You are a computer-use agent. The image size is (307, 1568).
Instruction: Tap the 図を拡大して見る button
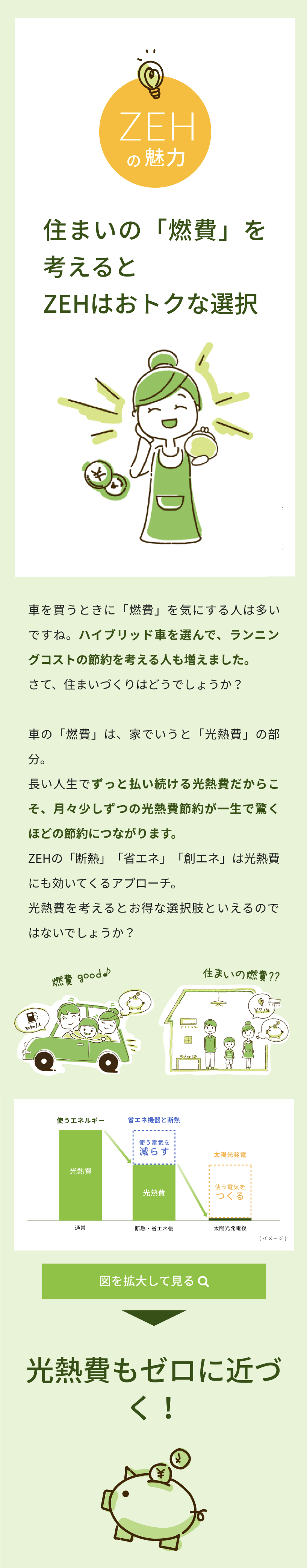tap(154, 1281)
